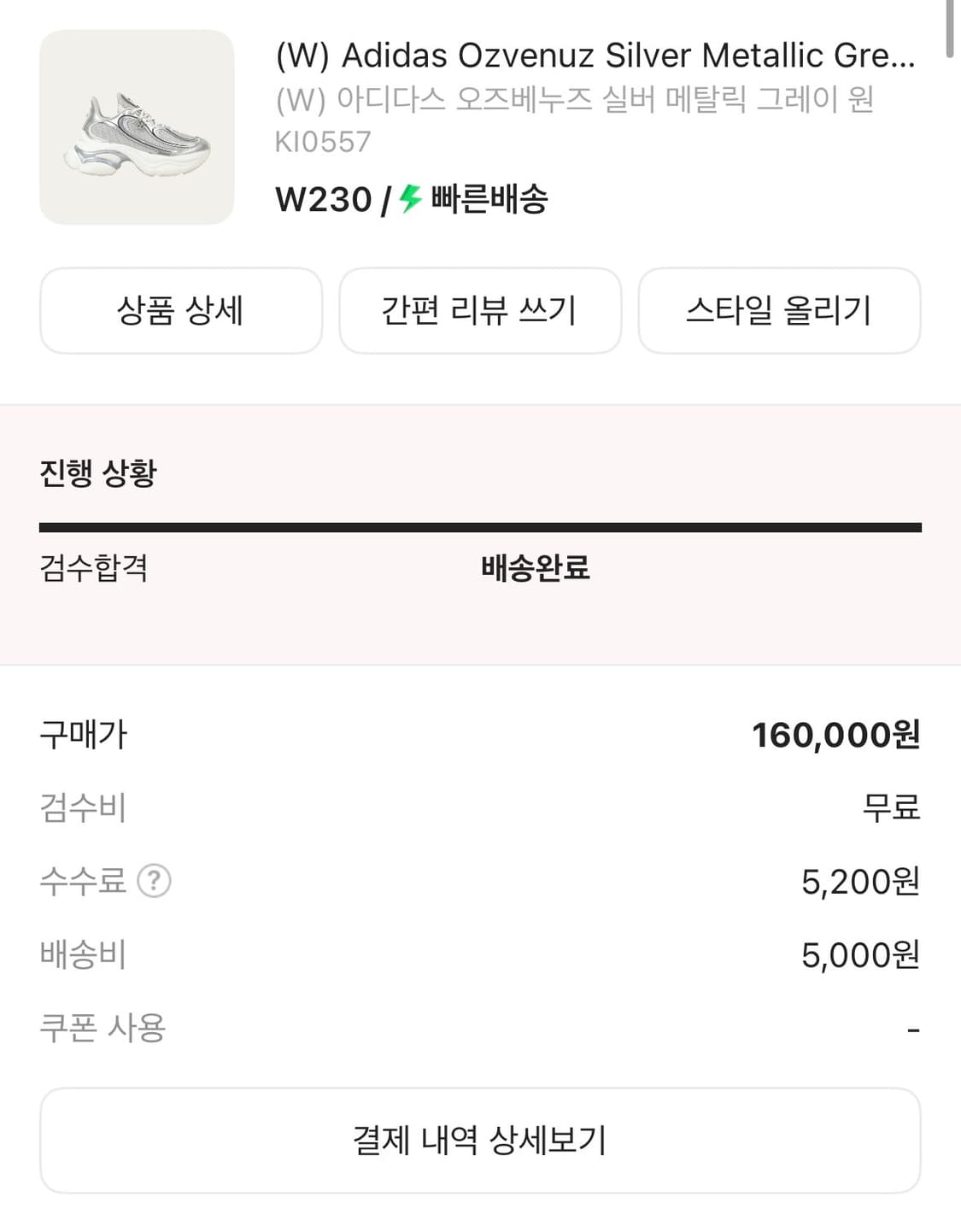Write a quick review via 간편 리뷰 쓰기
961x1232 pixels.
(480, 310)
